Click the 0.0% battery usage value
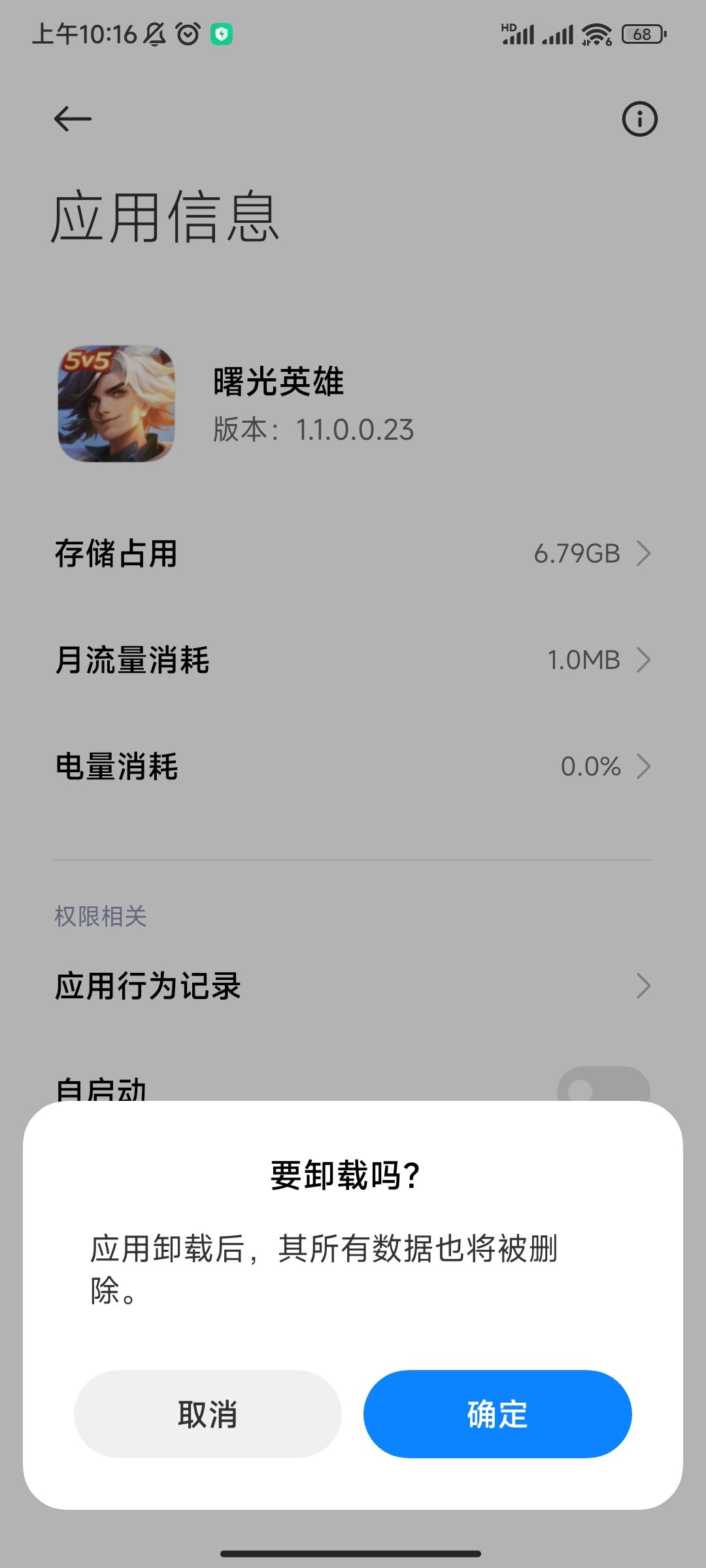 point(592,767)
